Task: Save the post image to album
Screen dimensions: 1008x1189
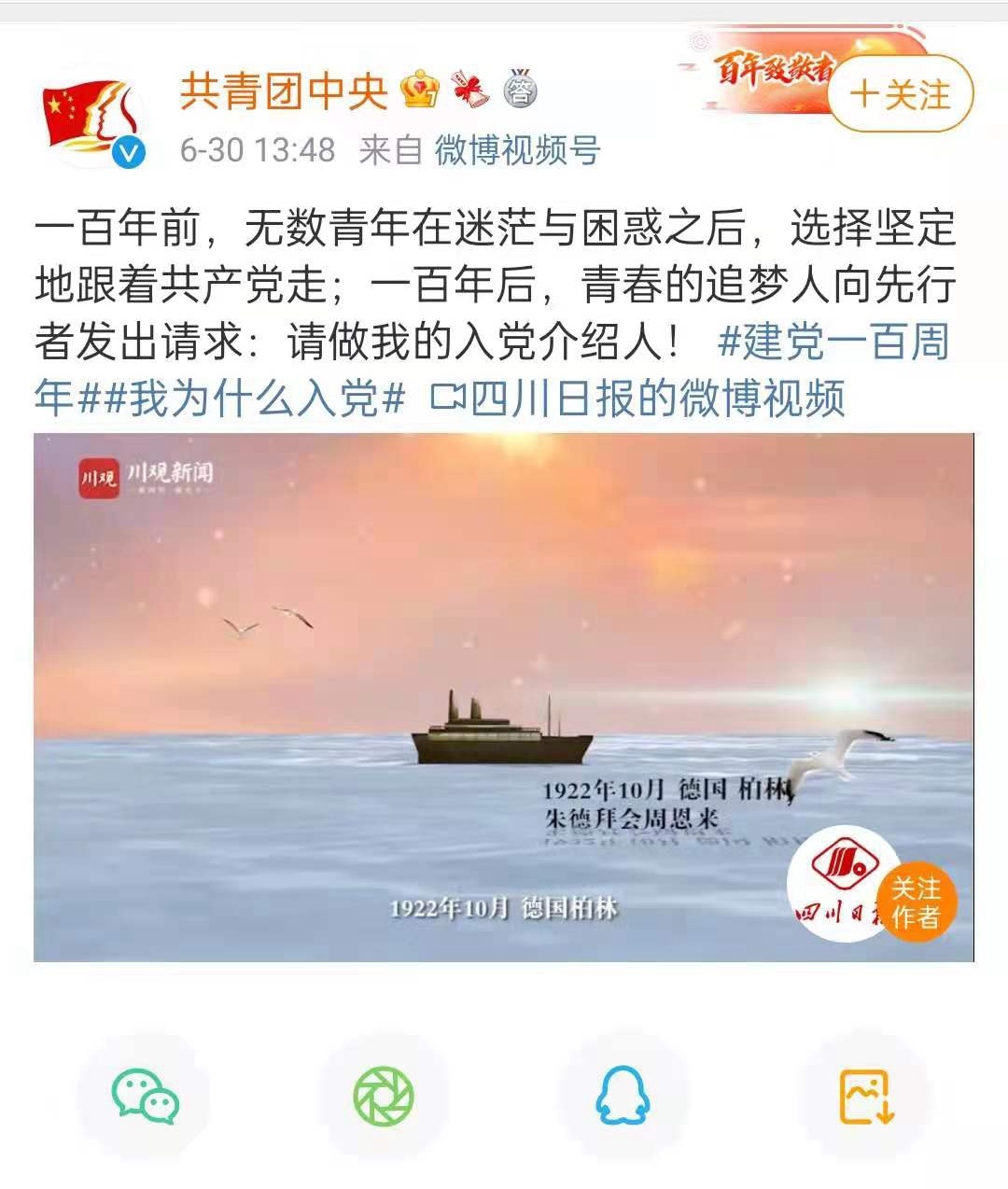Action: (x=866, y=1096)
